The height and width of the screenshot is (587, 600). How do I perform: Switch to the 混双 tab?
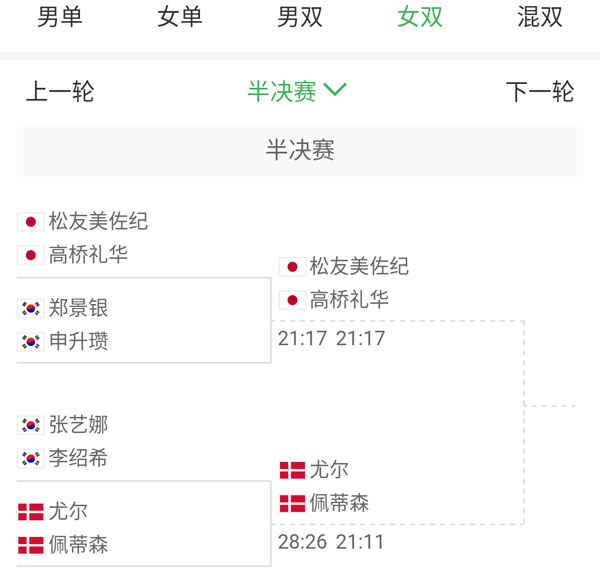pos(540,17)
